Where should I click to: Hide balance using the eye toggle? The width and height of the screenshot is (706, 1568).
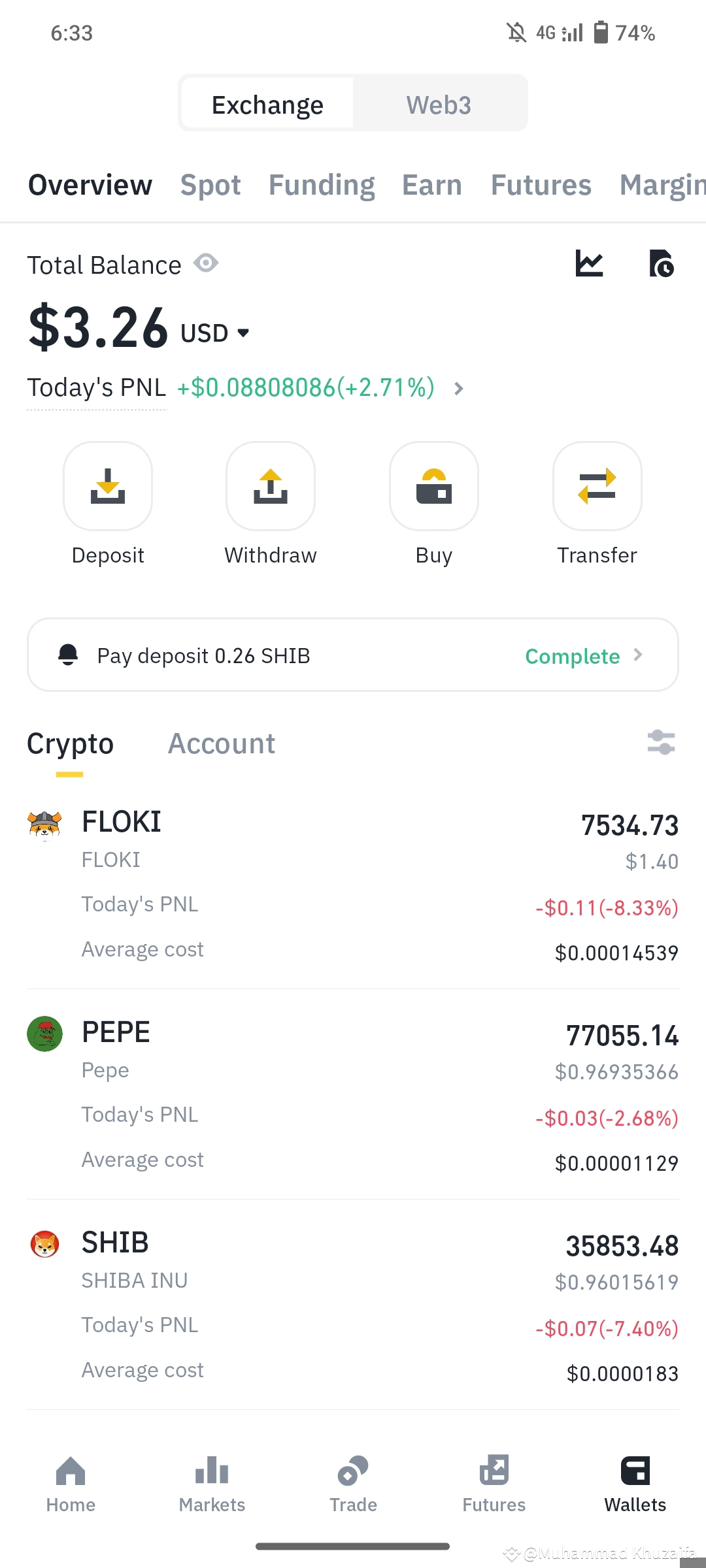coord(207,264)
